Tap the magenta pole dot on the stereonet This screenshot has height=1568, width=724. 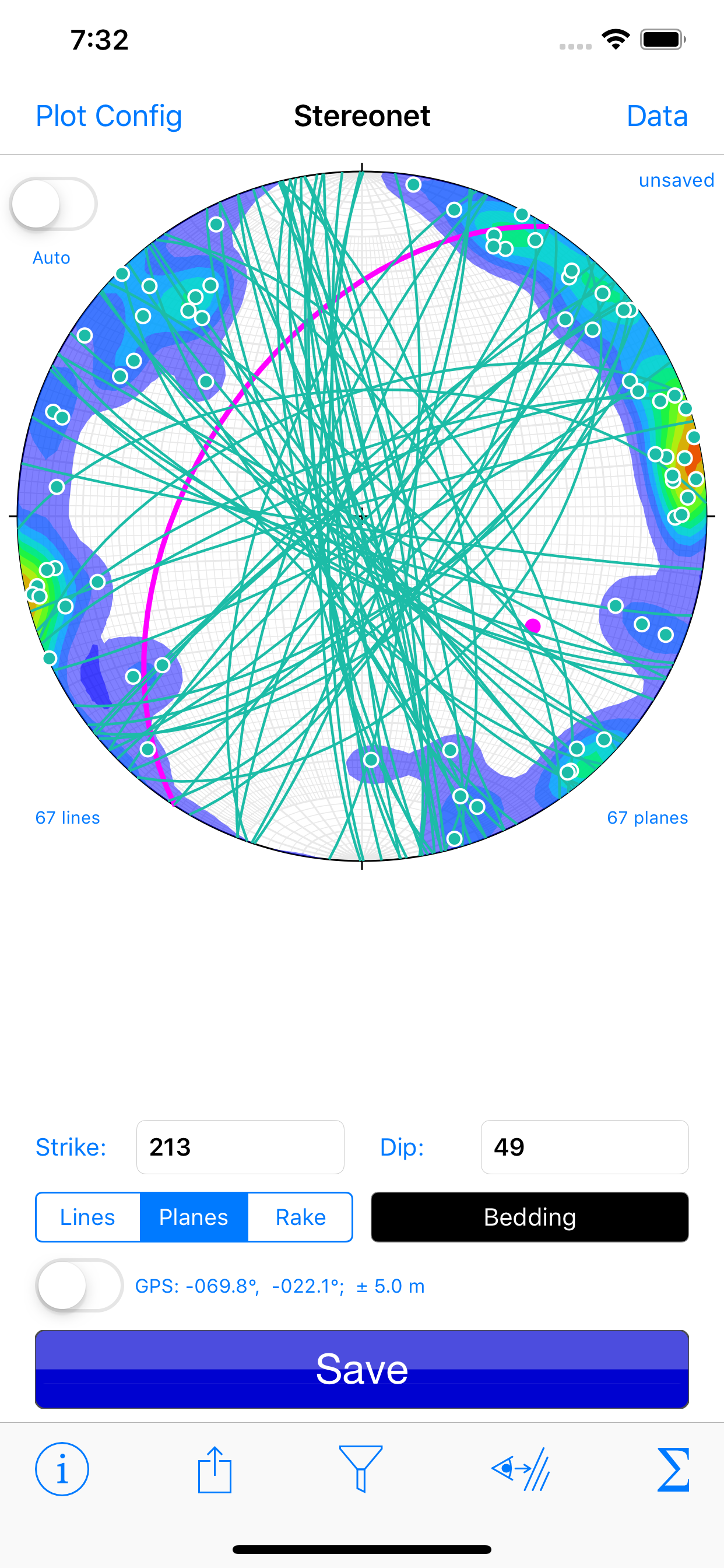[533, 625]
